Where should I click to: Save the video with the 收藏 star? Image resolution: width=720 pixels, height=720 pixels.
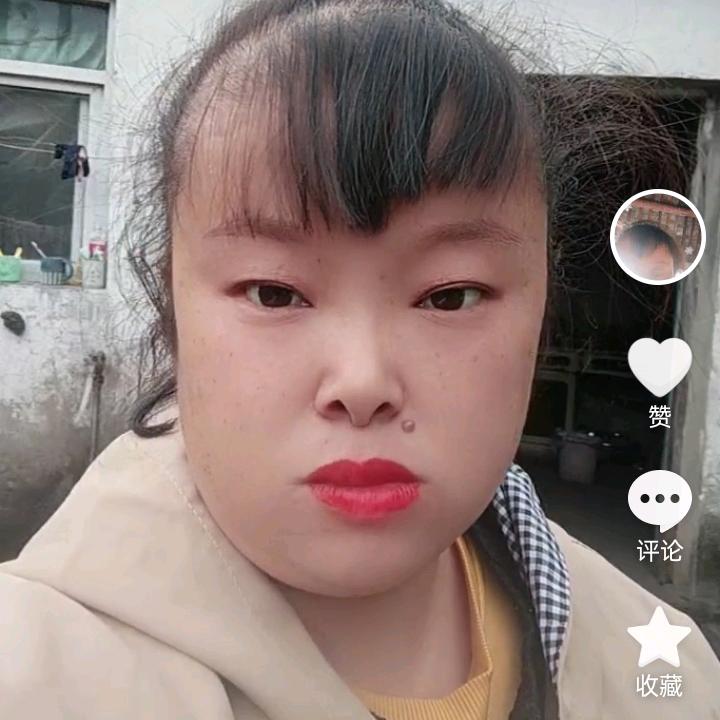point(659,638)
